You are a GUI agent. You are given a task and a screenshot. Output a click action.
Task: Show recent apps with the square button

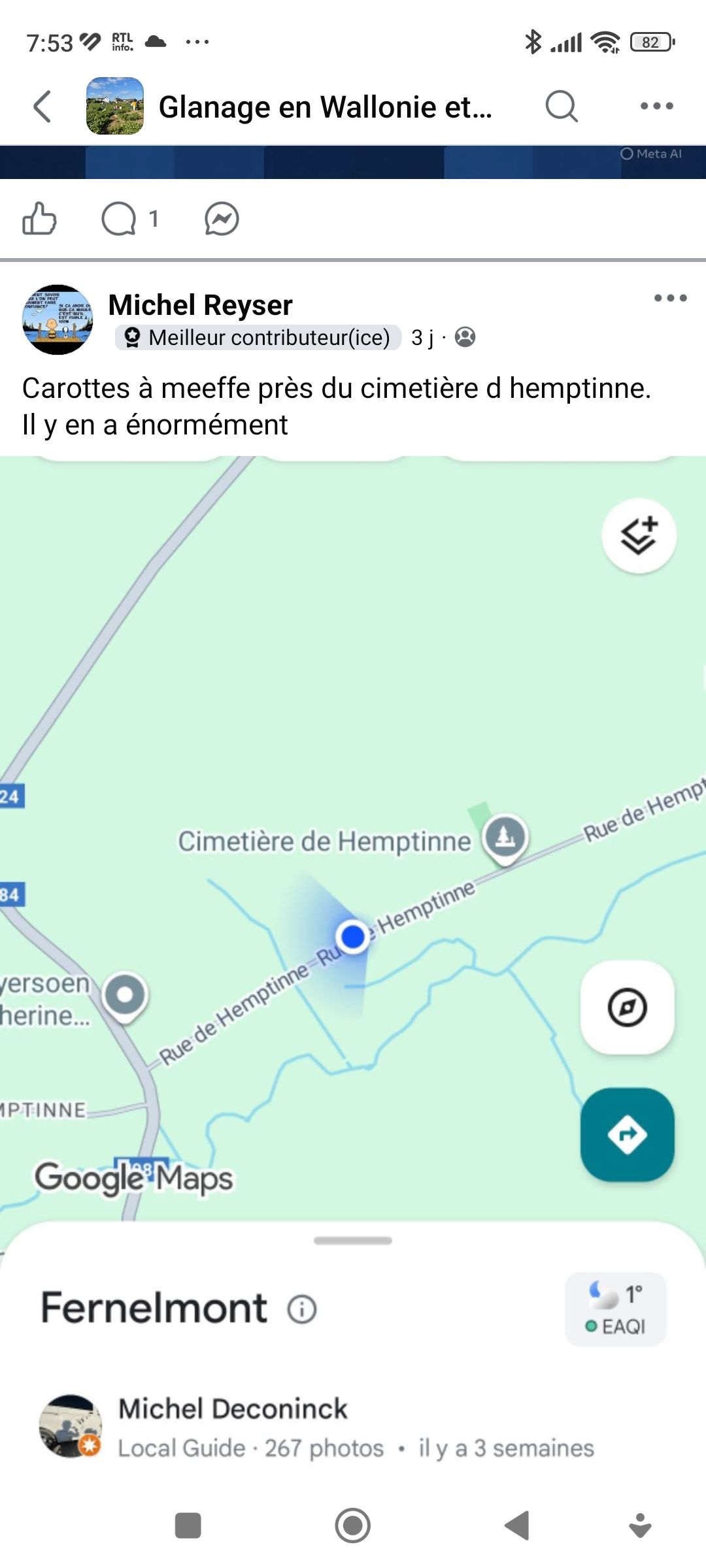(x=188, y=1526)
